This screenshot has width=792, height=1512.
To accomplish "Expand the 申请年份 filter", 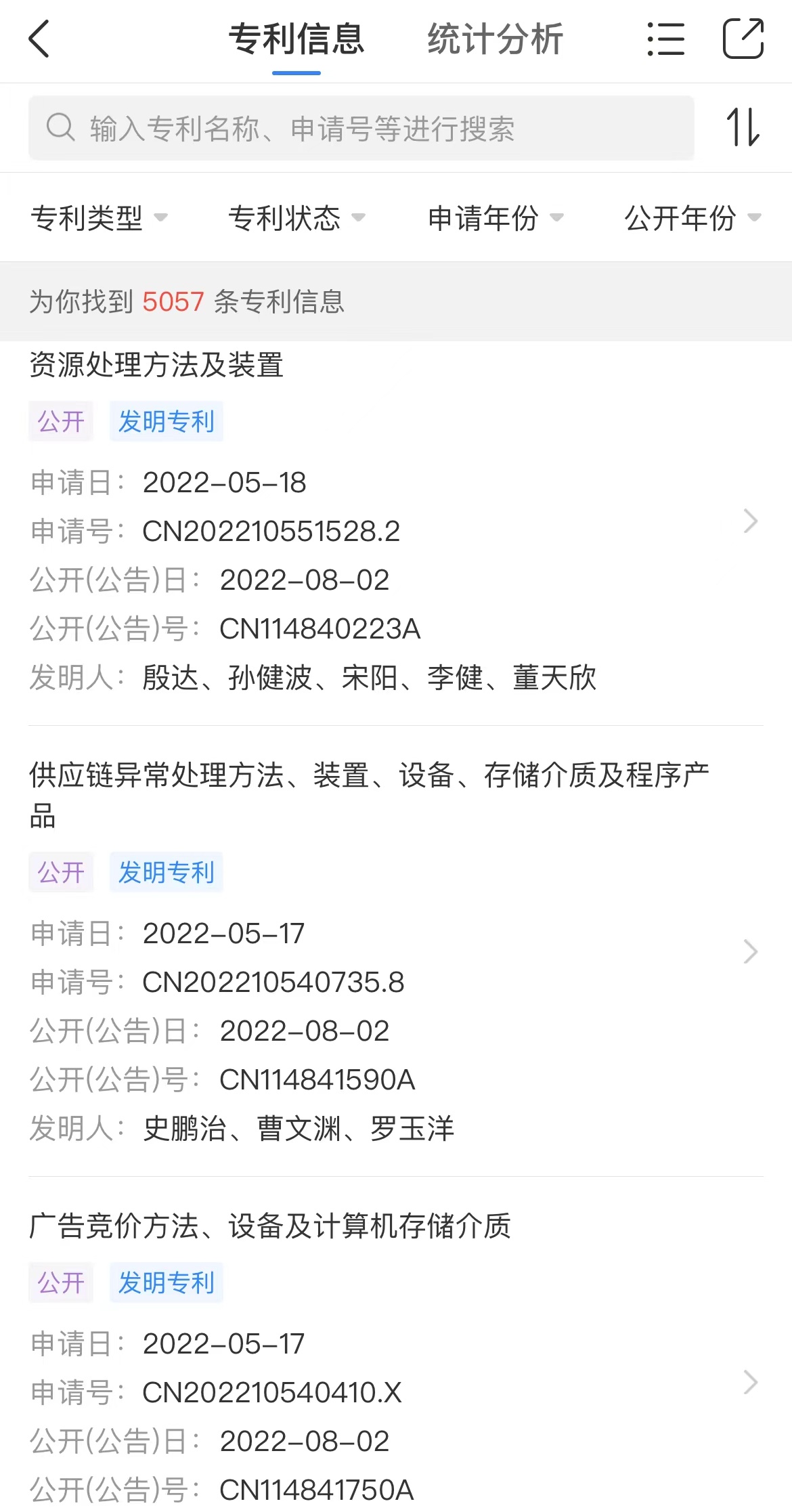I will [x=496, y=218].
